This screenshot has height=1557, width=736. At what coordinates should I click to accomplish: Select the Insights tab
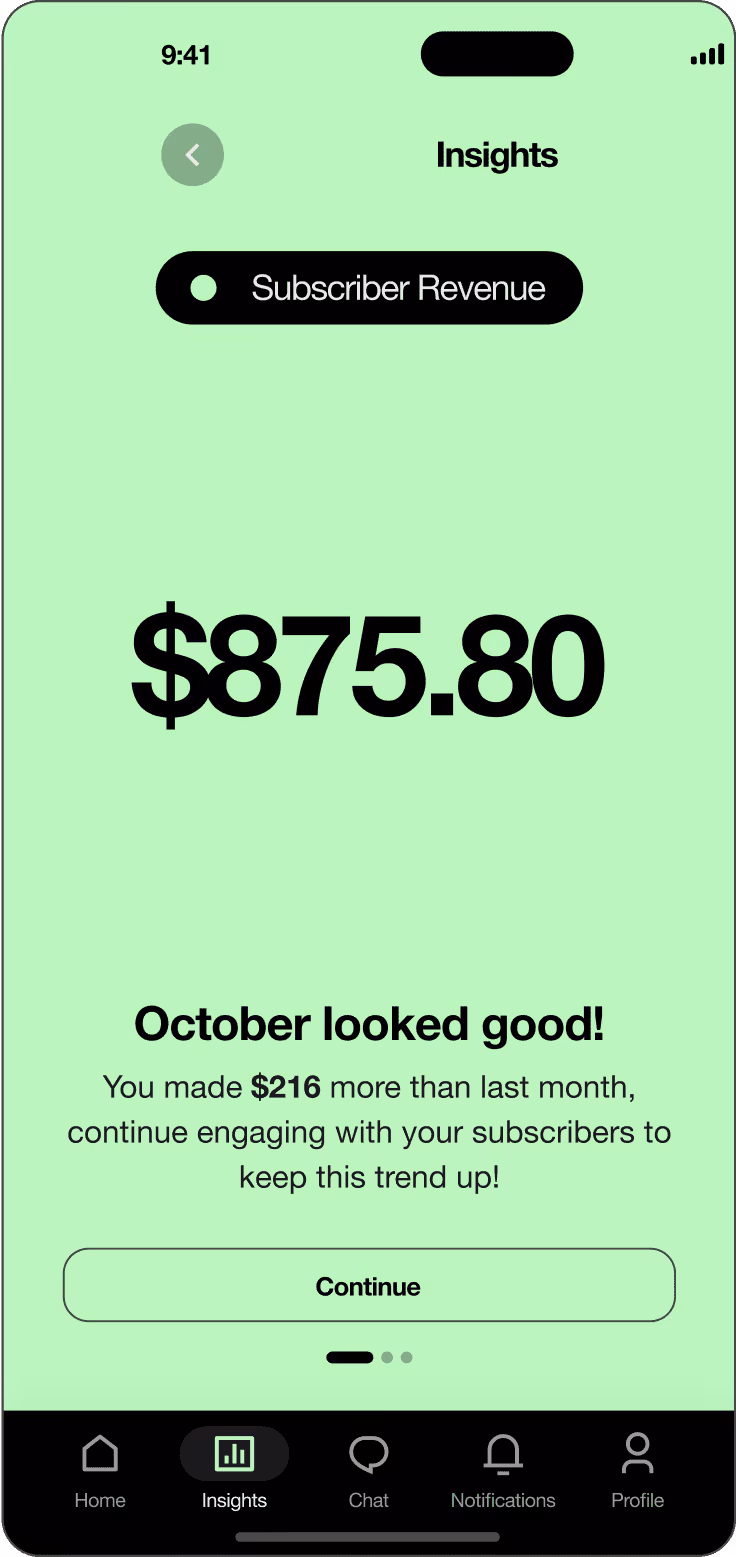pos(234,1471)
